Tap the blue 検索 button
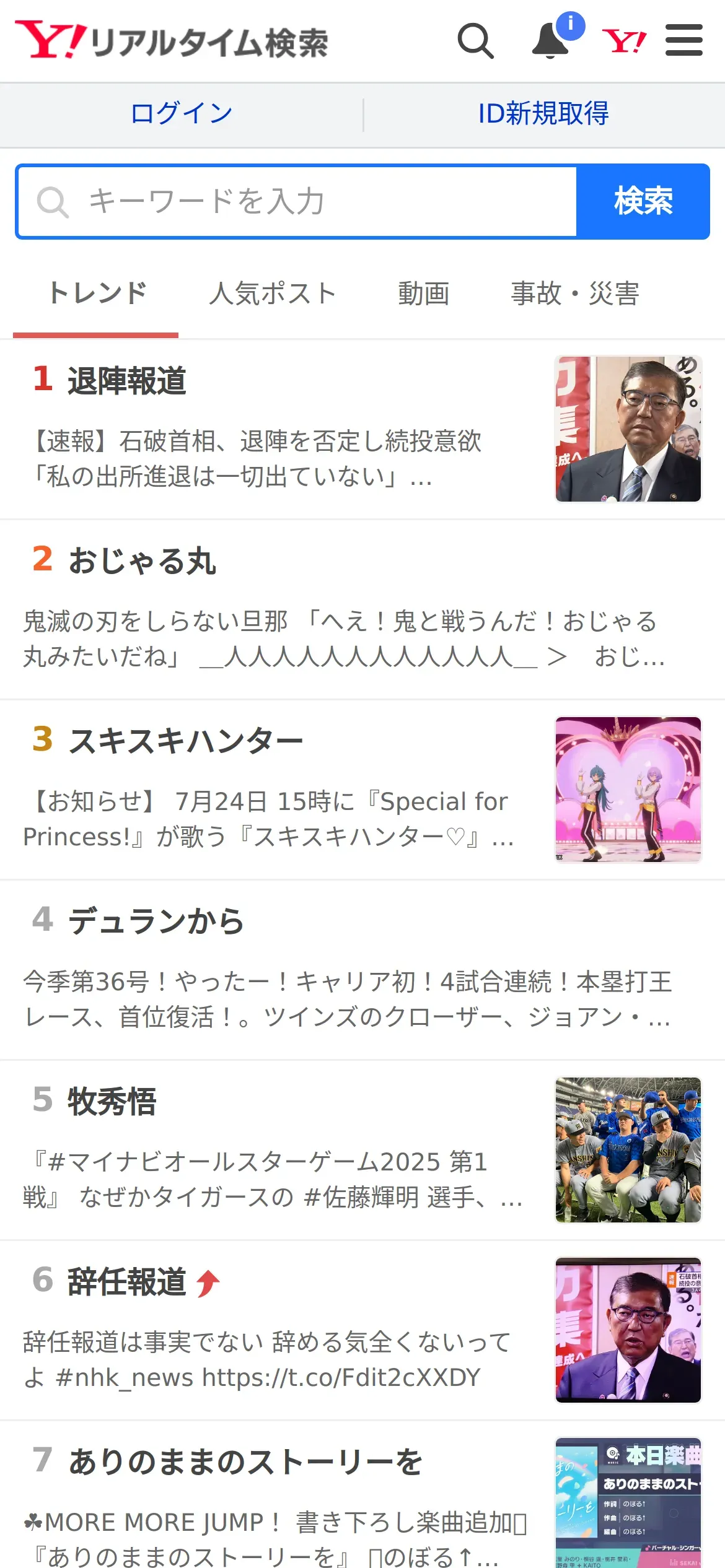Image resolution: width=725 pixels, height=1568 pixels. [643, 202]
